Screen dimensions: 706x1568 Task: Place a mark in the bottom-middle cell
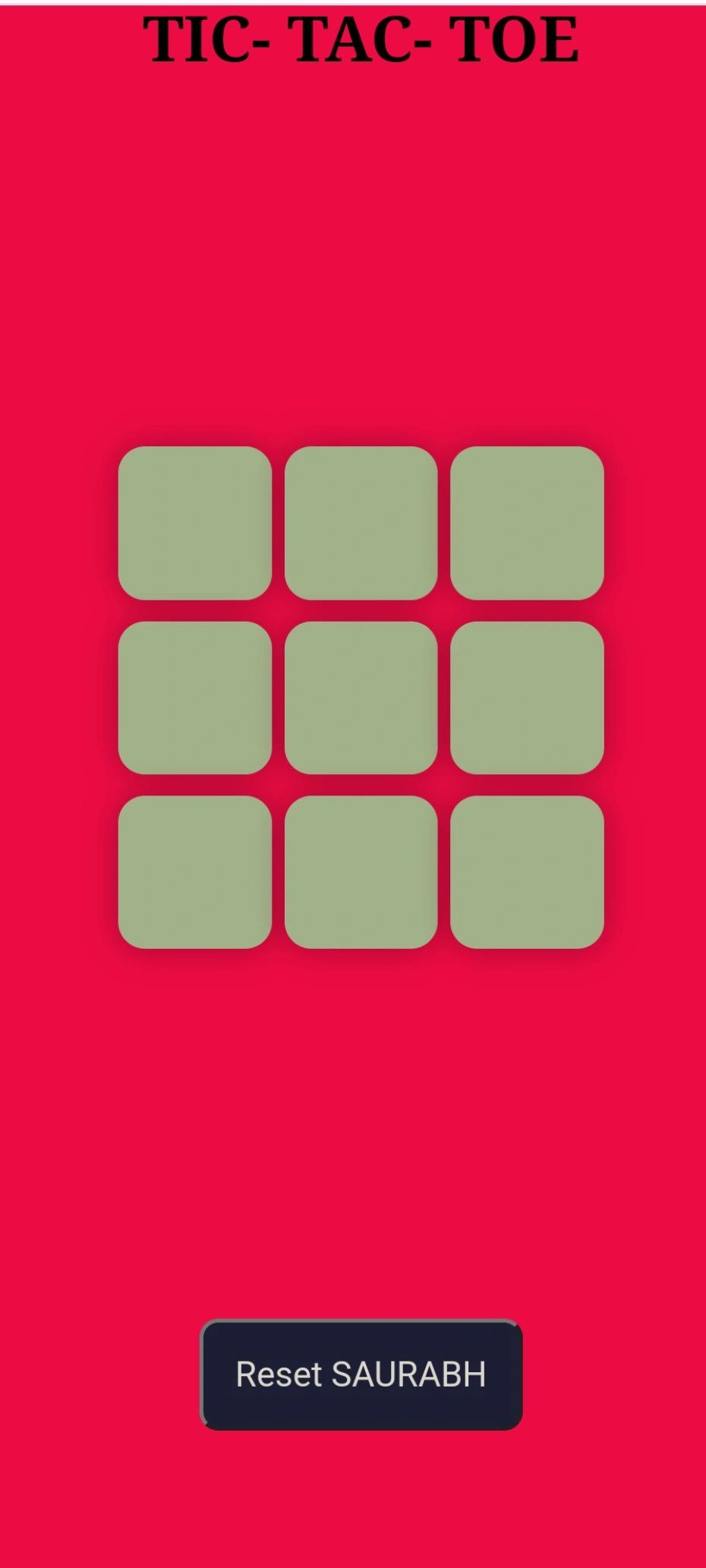pos(361,872)
